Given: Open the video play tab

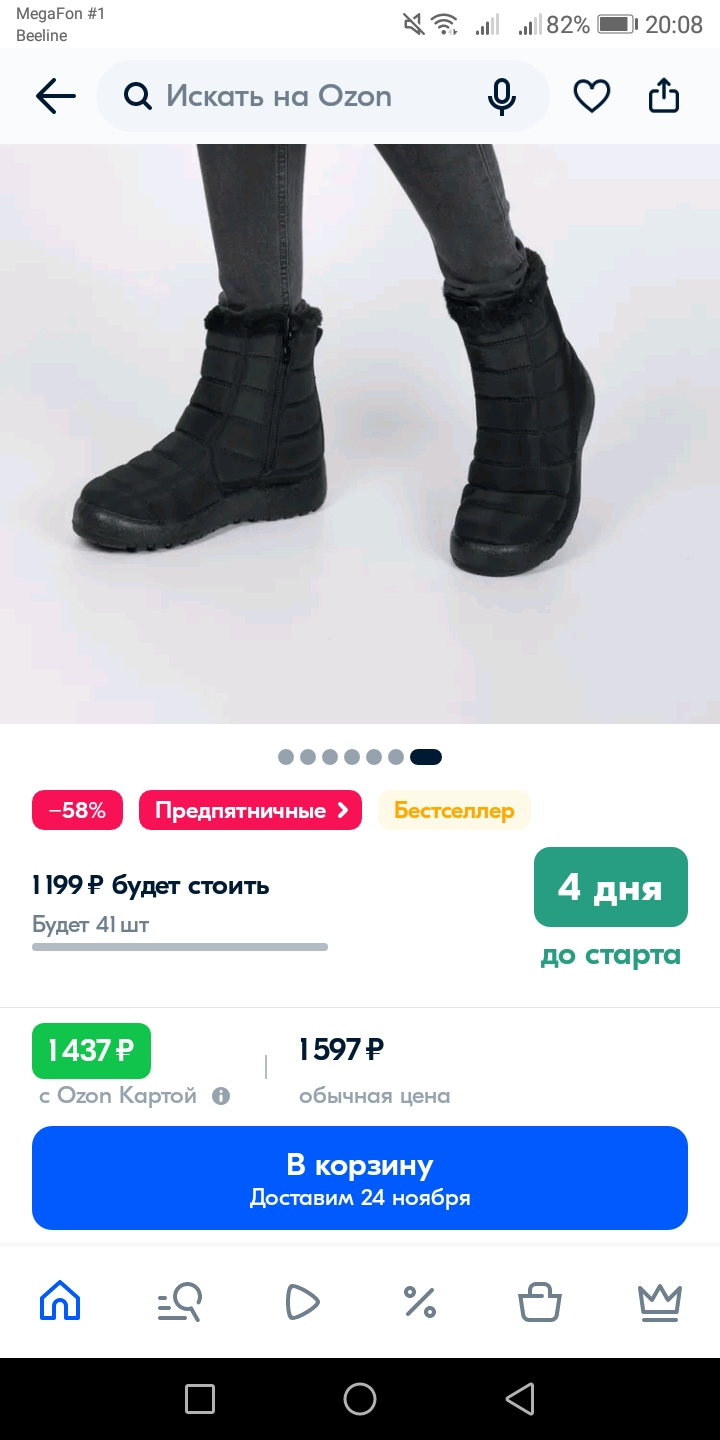Looking at the screenshot, I should tap(301, 1302).
